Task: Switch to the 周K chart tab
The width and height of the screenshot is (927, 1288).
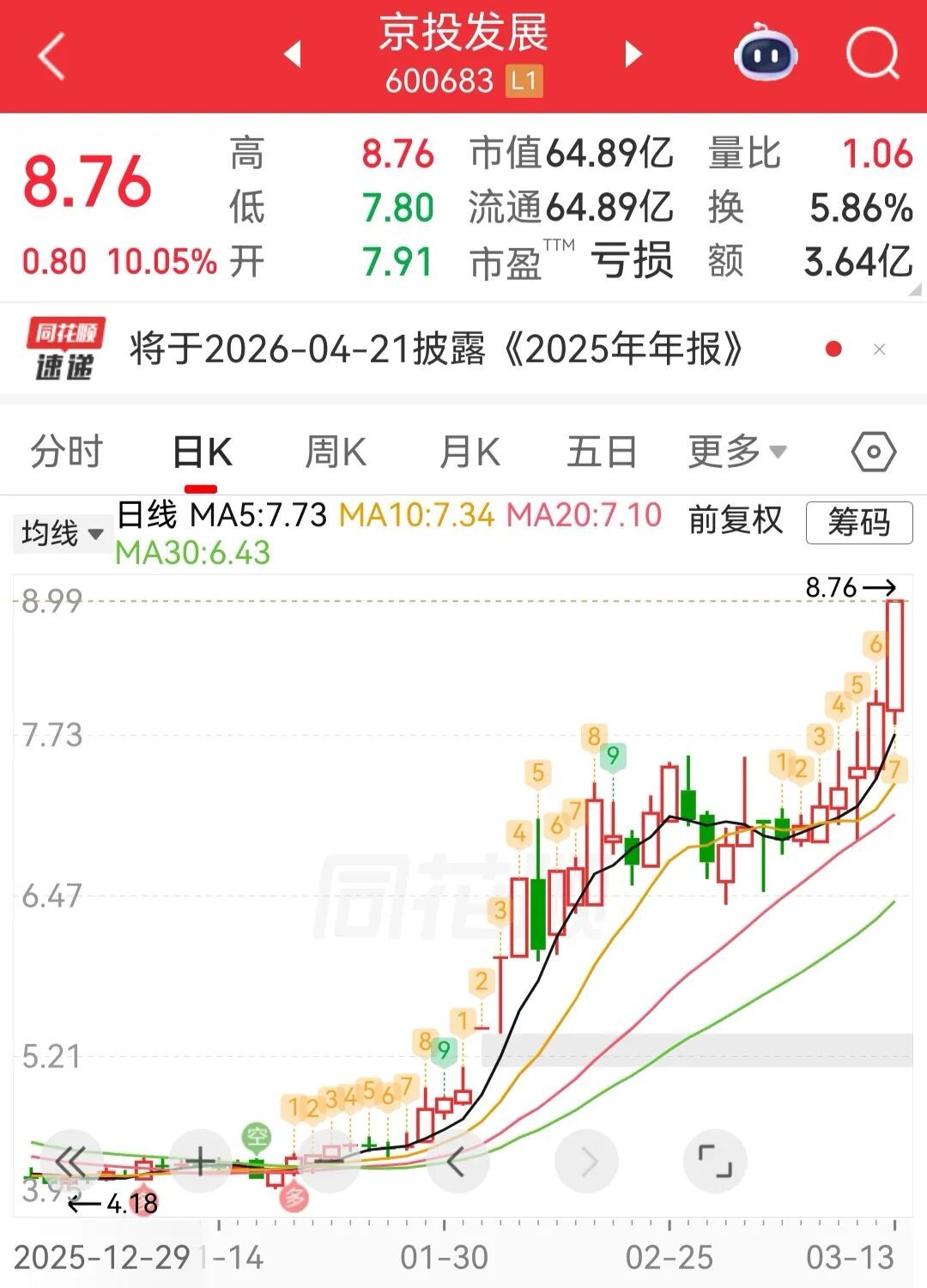Action: 336,452
